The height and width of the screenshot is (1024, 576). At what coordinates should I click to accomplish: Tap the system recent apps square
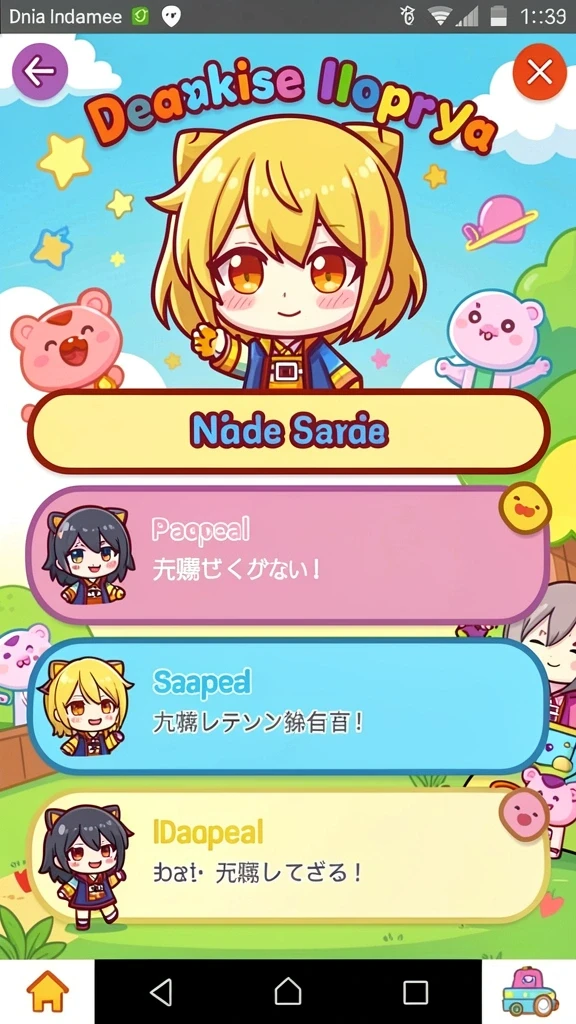tap(415, 992)
